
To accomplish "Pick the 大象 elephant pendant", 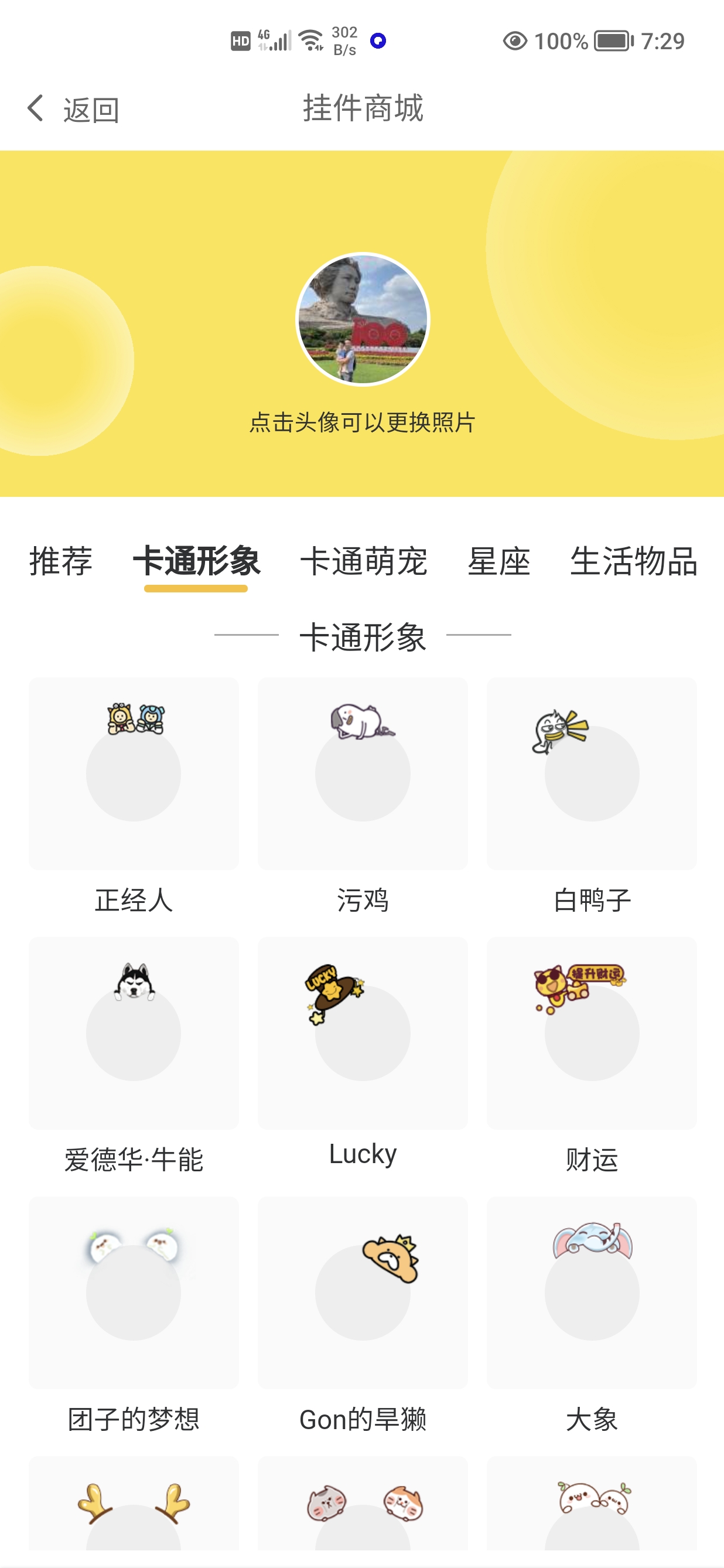I will pyautogui.click(x=592, y=1292).
